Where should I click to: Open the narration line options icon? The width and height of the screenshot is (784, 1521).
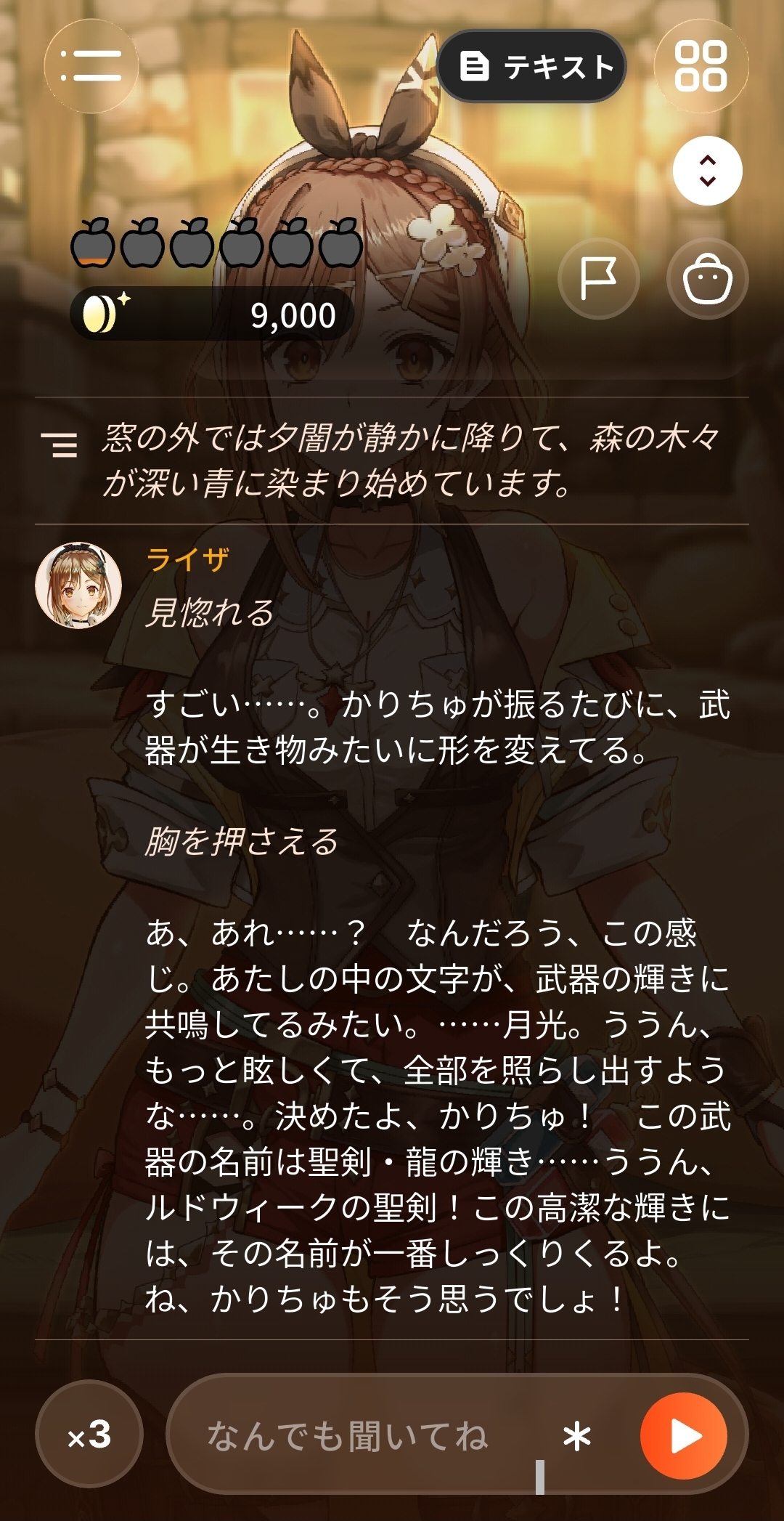point(60,443)
